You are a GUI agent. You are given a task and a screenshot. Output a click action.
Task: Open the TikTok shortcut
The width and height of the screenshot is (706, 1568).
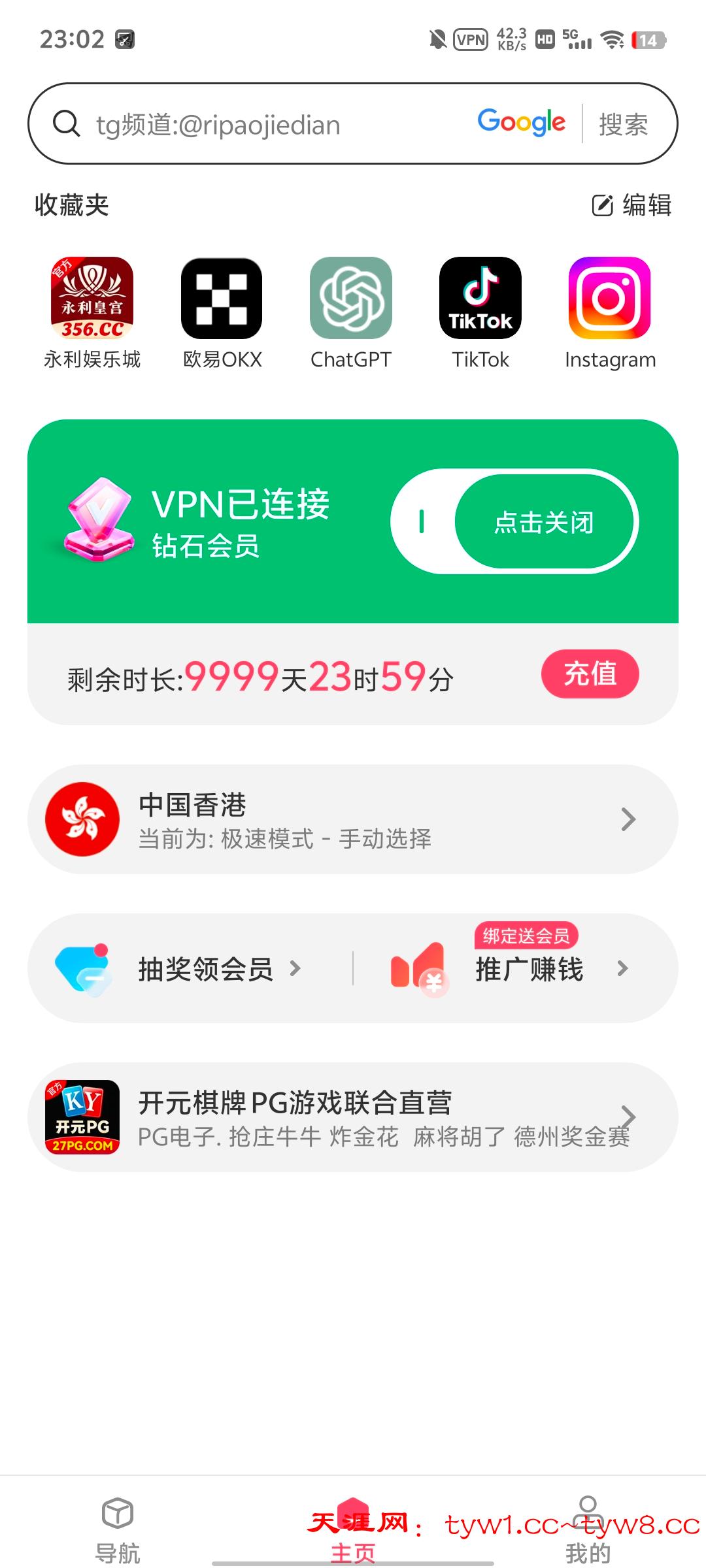pyautogui.click(x=480, y=299)
